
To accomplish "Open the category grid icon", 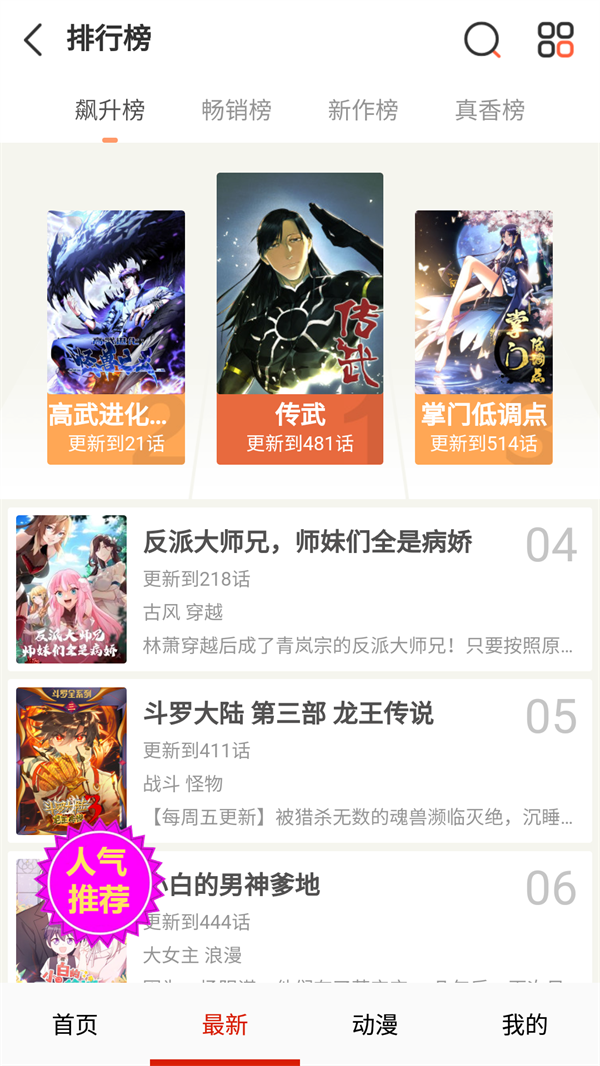I will click(x=555, y=40).
